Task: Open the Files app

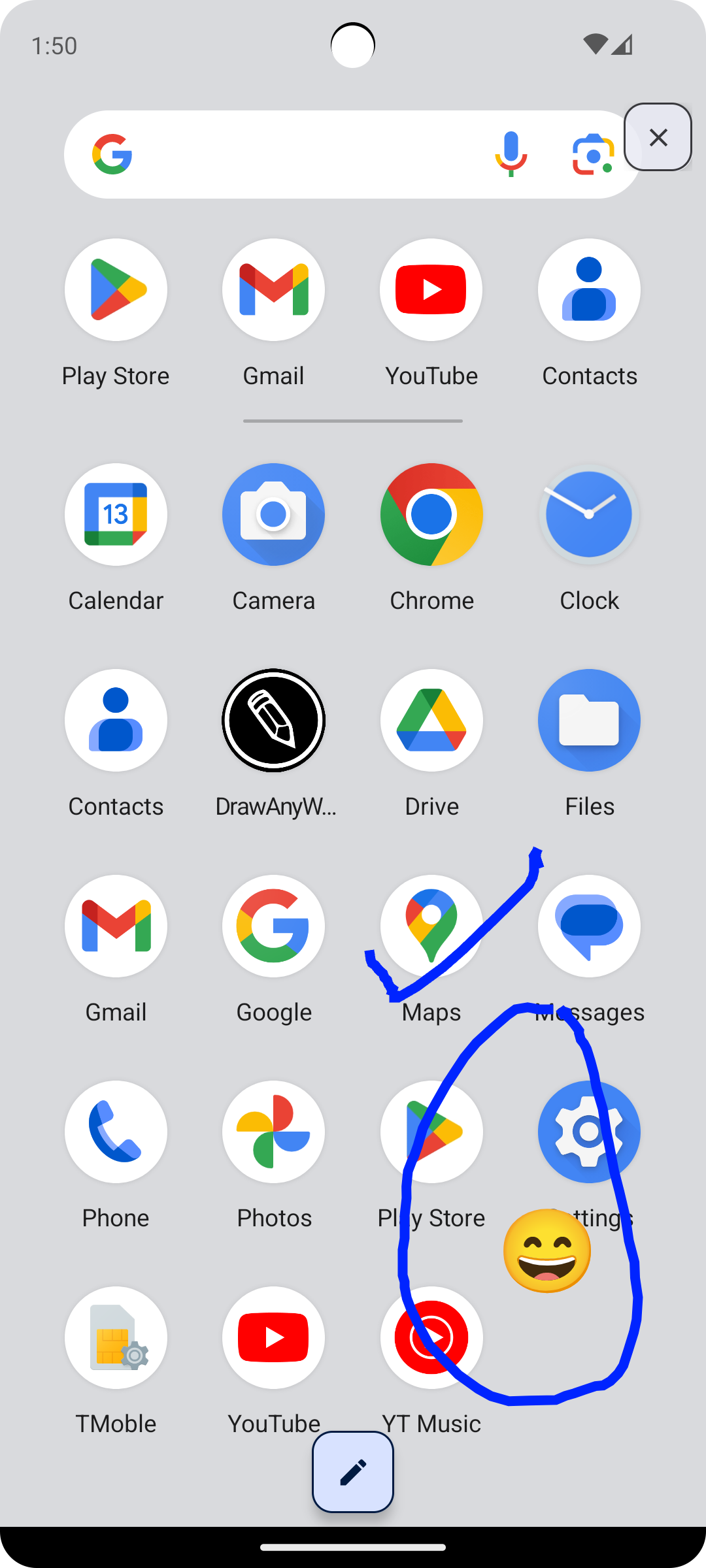Action: click(589, 721)
